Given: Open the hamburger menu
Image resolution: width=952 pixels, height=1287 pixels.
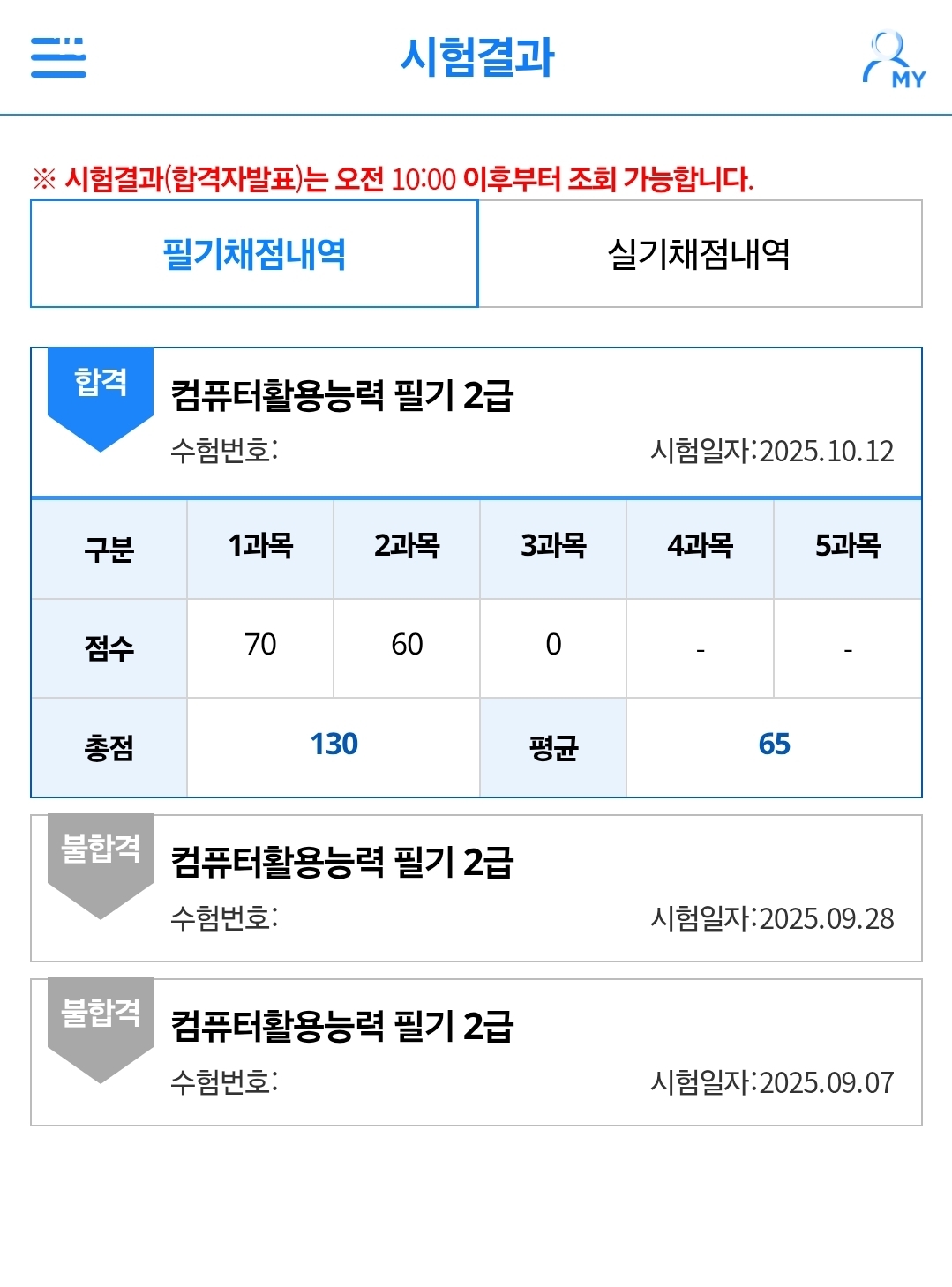Looking at the screenshot, I should coord(58,57).
